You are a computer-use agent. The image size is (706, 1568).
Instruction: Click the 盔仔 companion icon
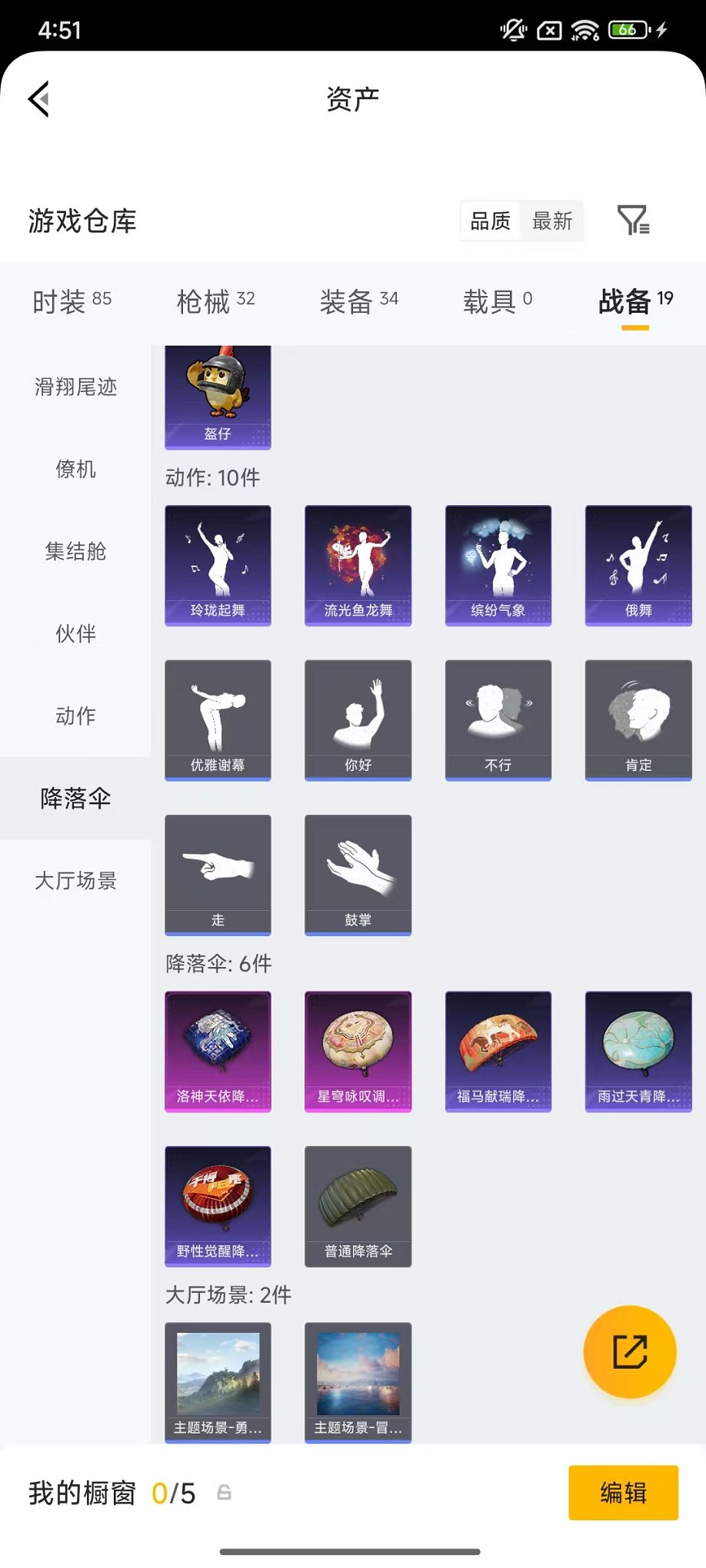pos(218,397)
